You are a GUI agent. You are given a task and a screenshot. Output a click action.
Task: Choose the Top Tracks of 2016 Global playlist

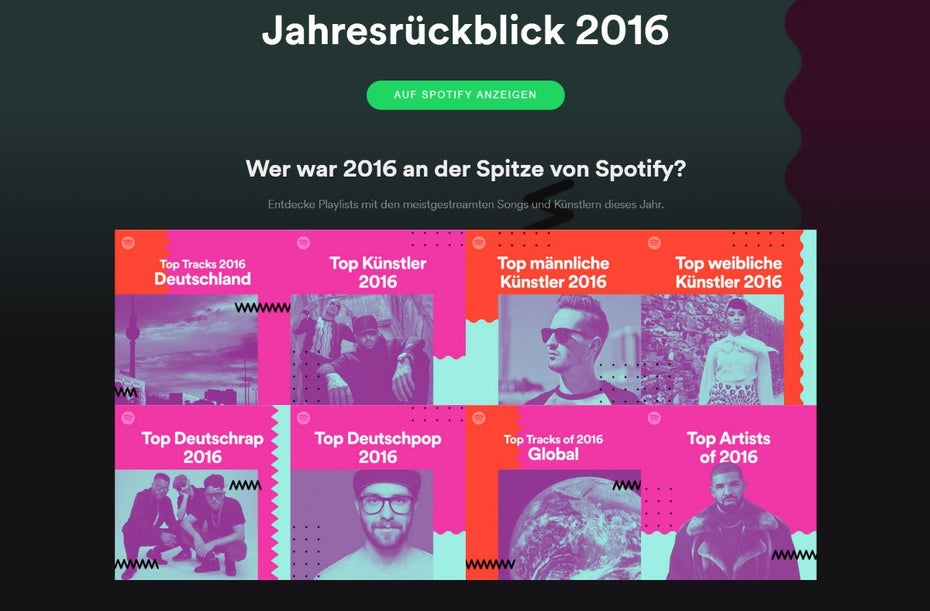pyautogui.click(x=552, y=492)
